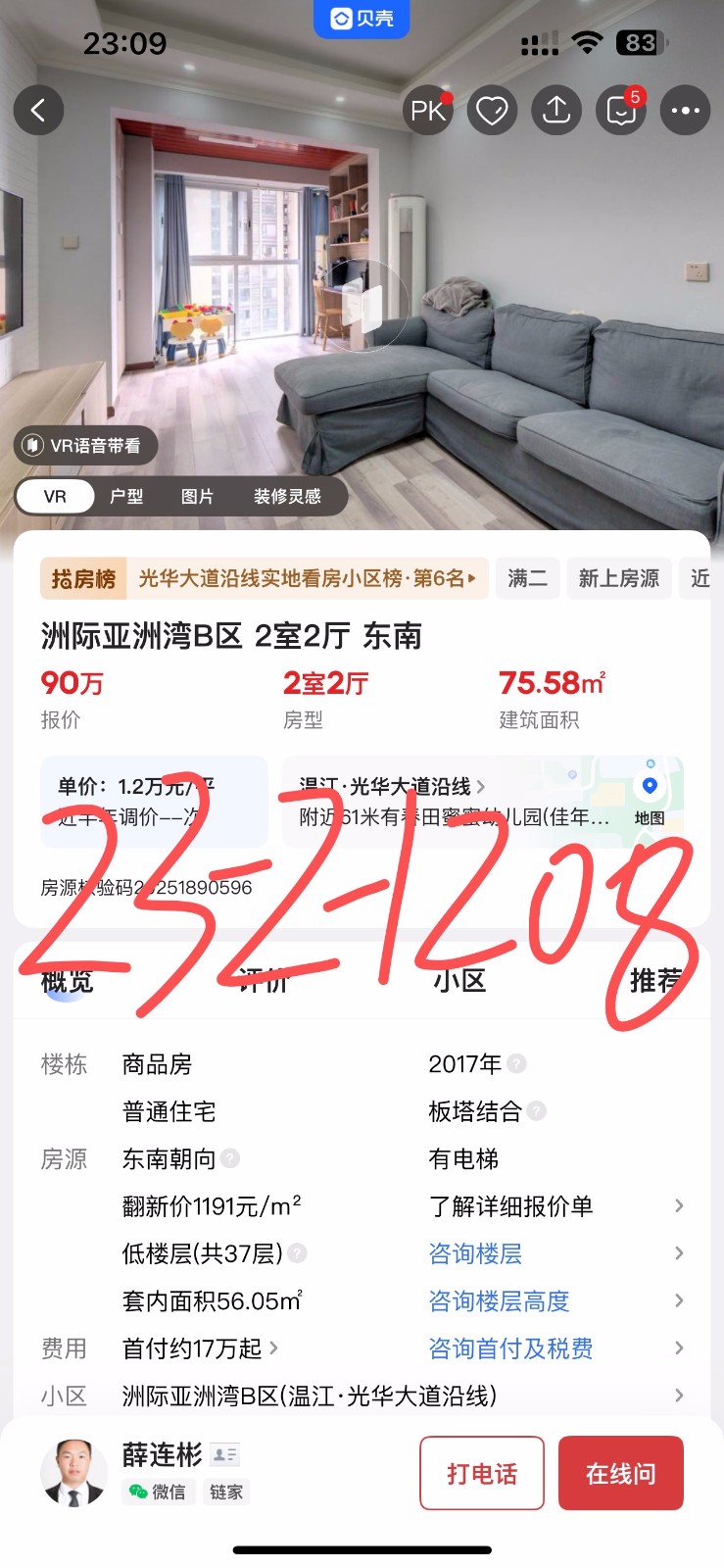Share this property listing
724x1568 pixels.
556,110
